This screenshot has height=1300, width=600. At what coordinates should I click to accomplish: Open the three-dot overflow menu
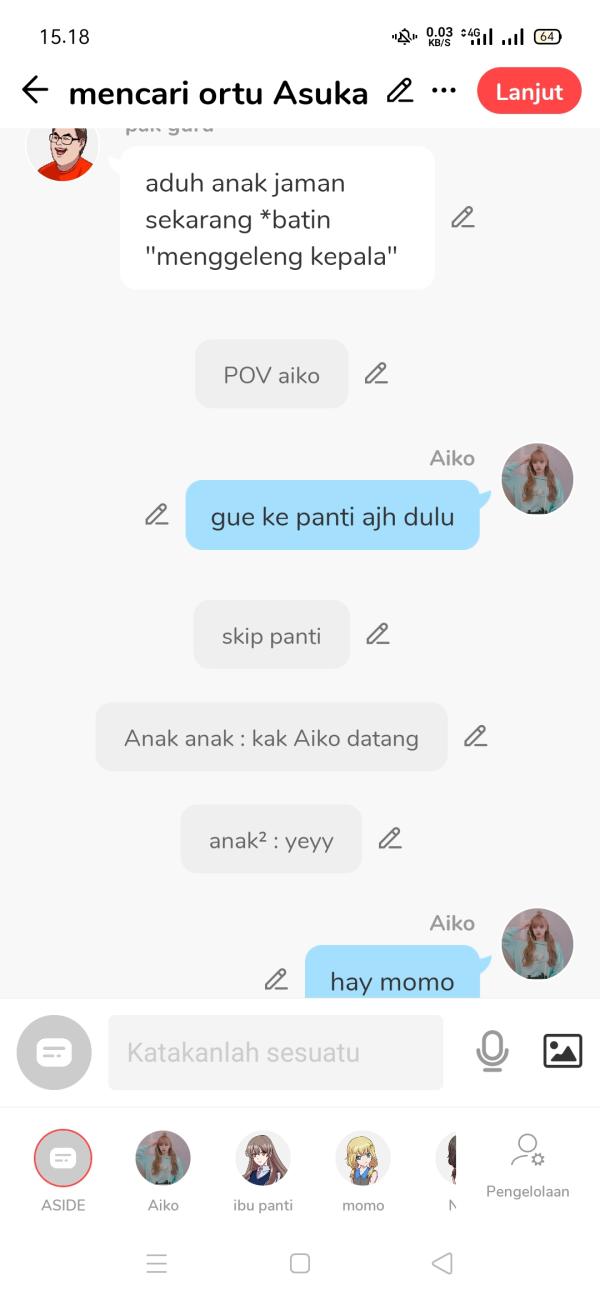pyautogui.click(x=443, y=91)
